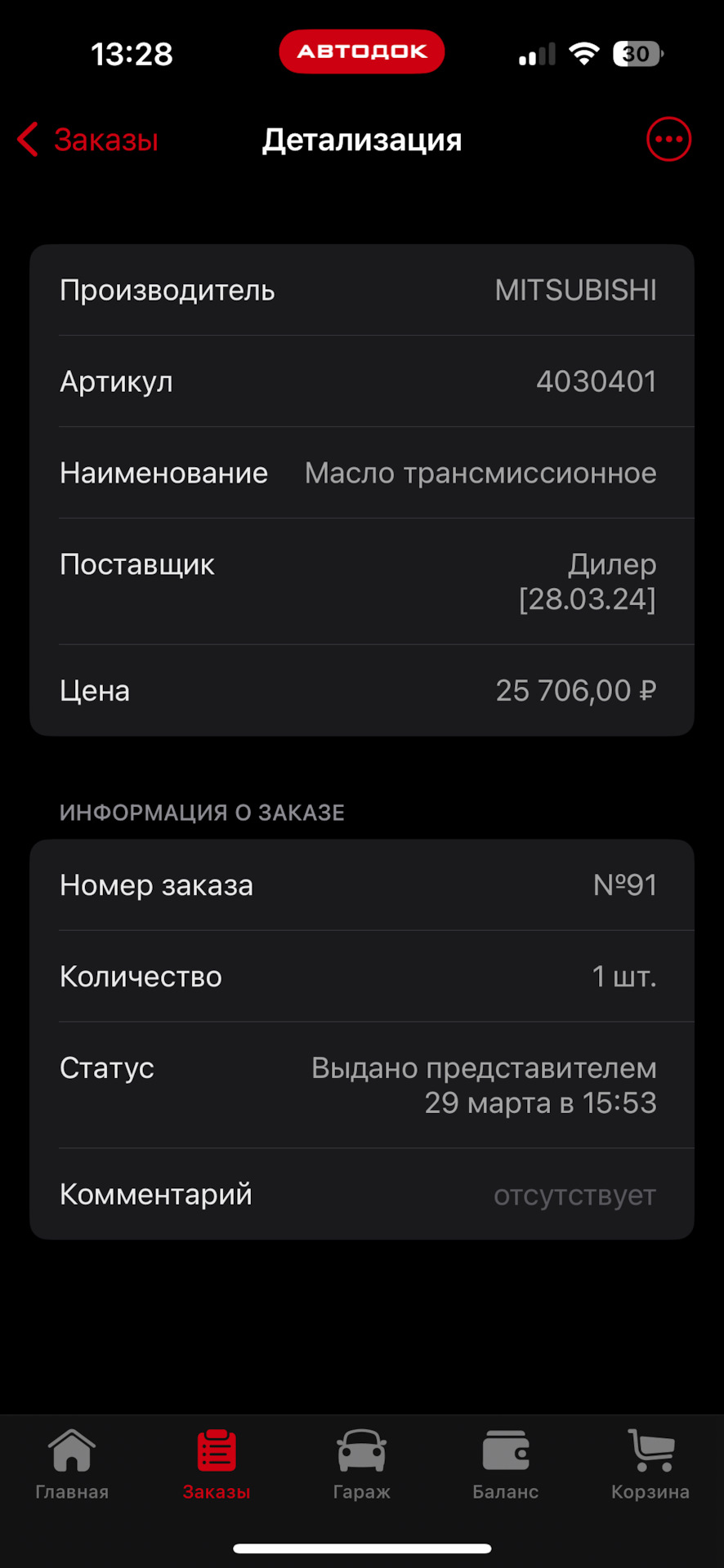Tap the back chevron arrow
The image size is (724, 1568).
(x=27, y=139)
